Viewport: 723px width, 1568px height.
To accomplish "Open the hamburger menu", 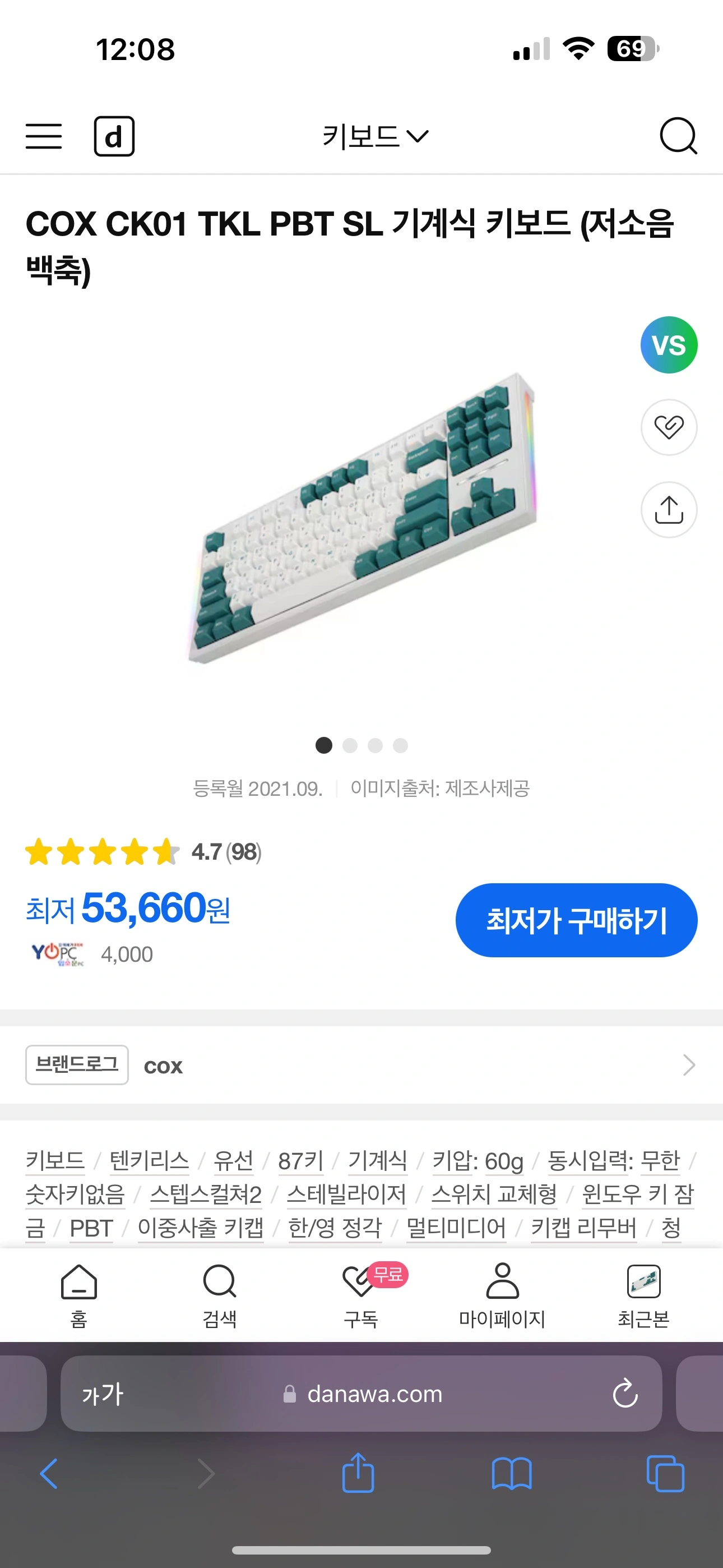I will tap(43, 136).
